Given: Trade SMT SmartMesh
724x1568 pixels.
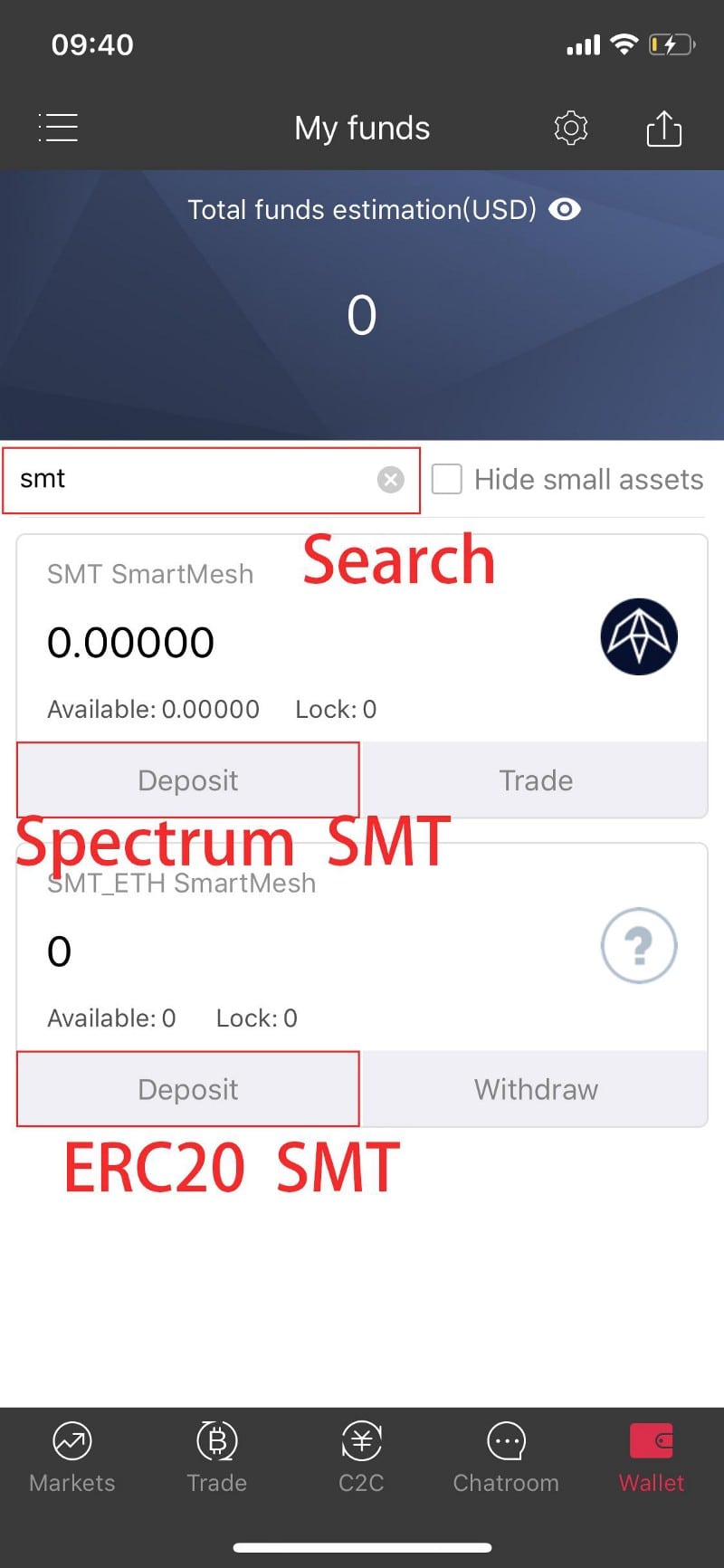Looking at the screenshot, I should [535, 780].
